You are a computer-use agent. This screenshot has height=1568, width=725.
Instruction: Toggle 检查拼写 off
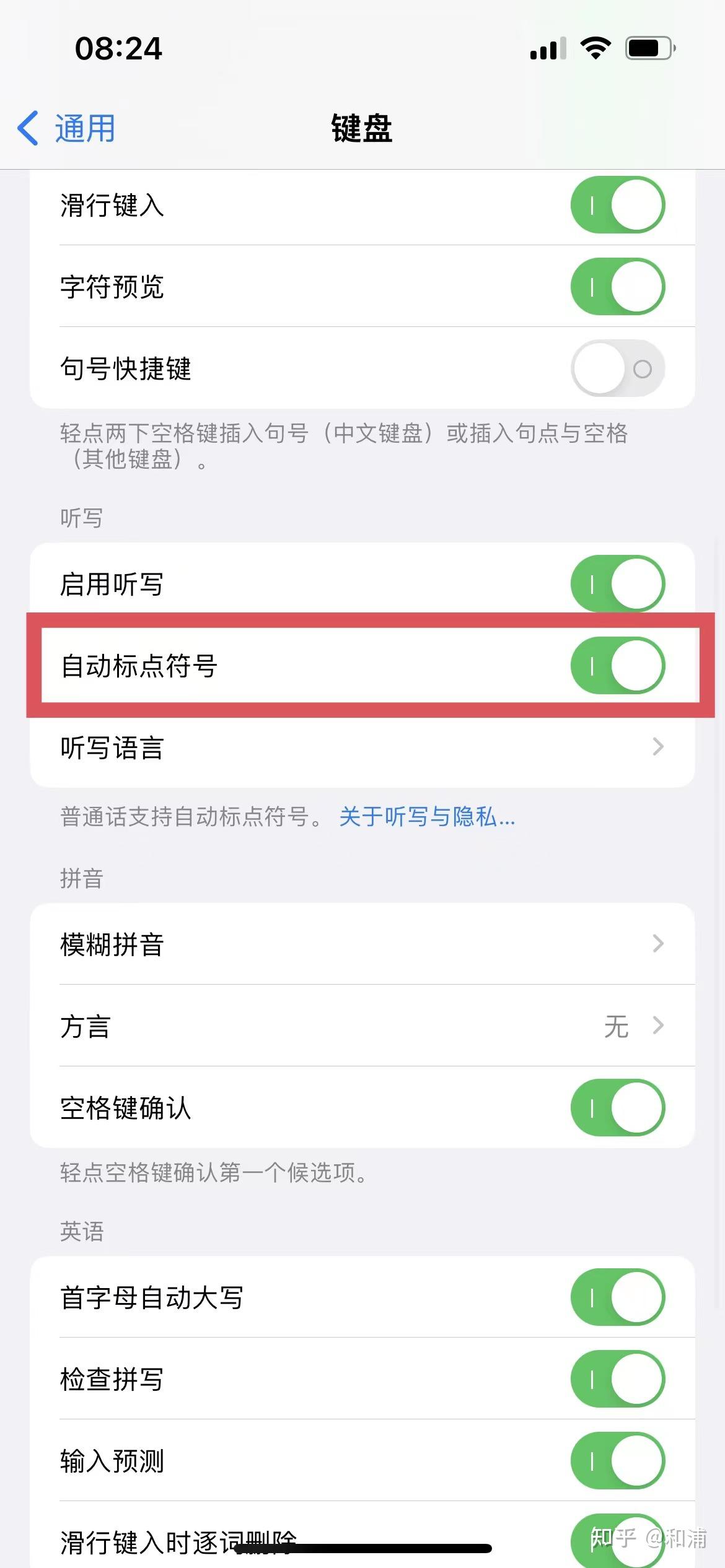click(618, 1379)
